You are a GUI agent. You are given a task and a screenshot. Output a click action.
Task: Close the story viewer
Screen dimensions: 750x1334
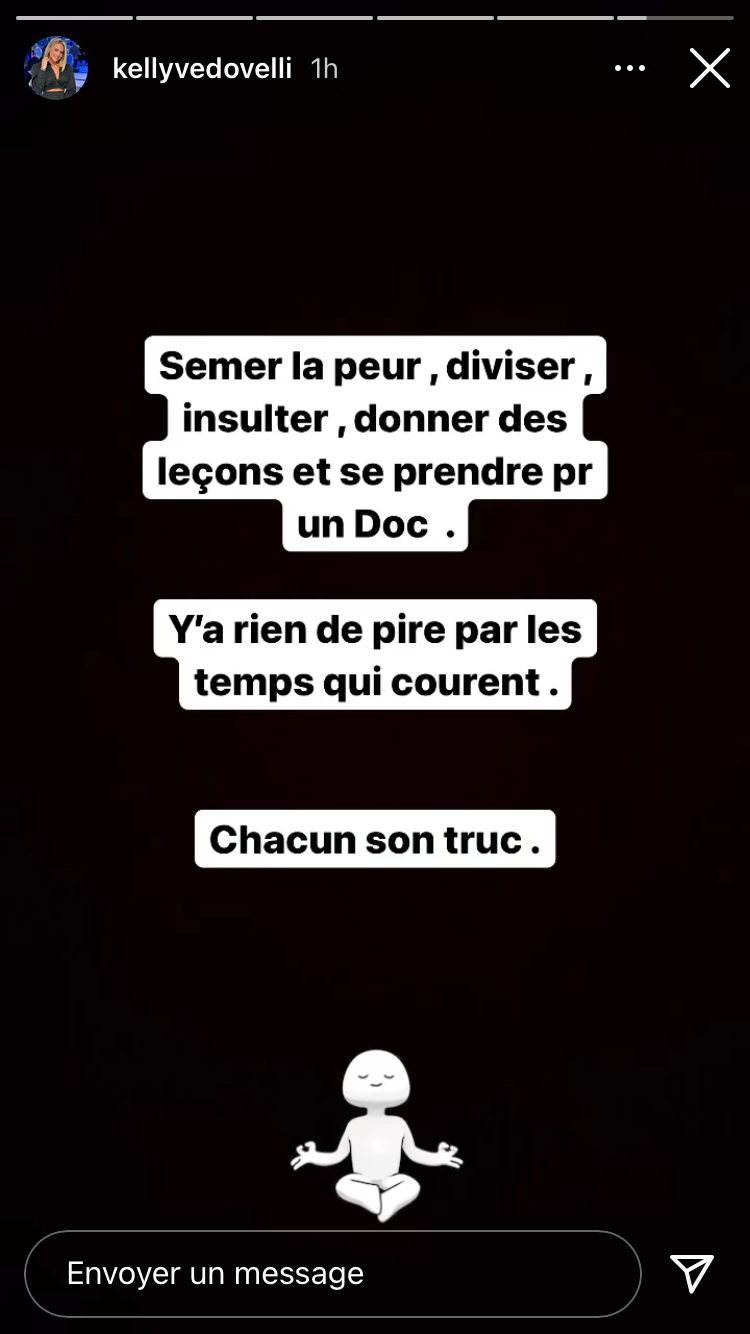coord(709,69)
